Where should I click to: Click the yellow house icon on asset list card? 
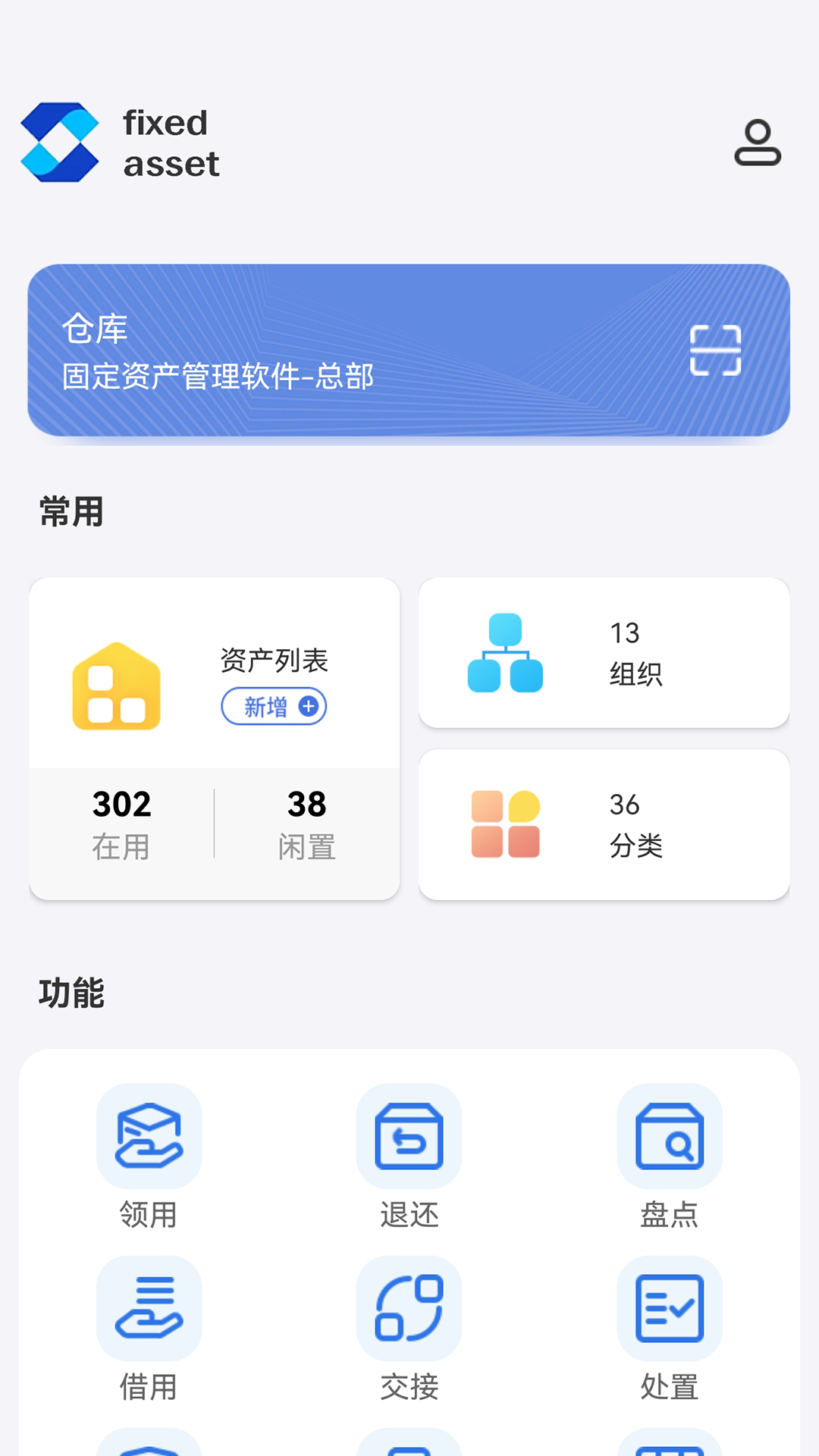tap(115, 685)
